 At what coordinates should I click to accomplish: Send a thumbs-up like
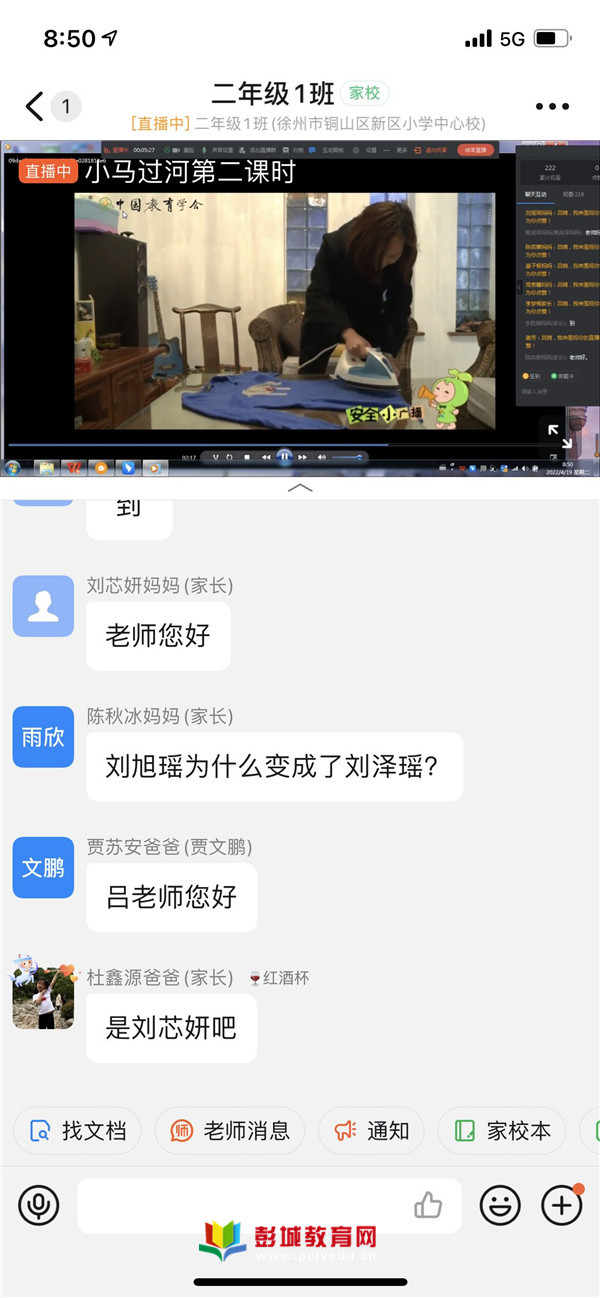click(428, 1205)
